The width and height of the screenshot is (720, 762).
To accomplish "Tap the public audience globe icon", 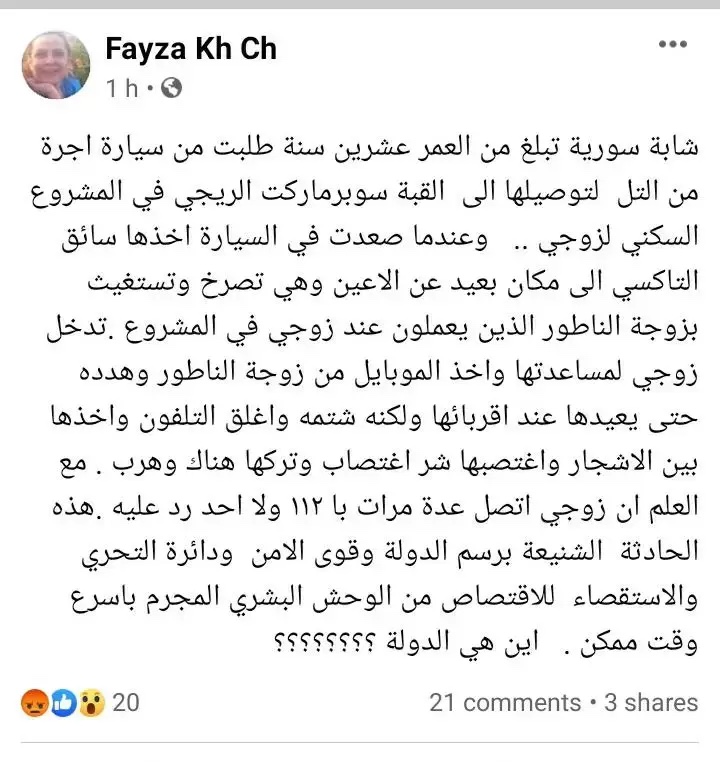I will 171,89.
